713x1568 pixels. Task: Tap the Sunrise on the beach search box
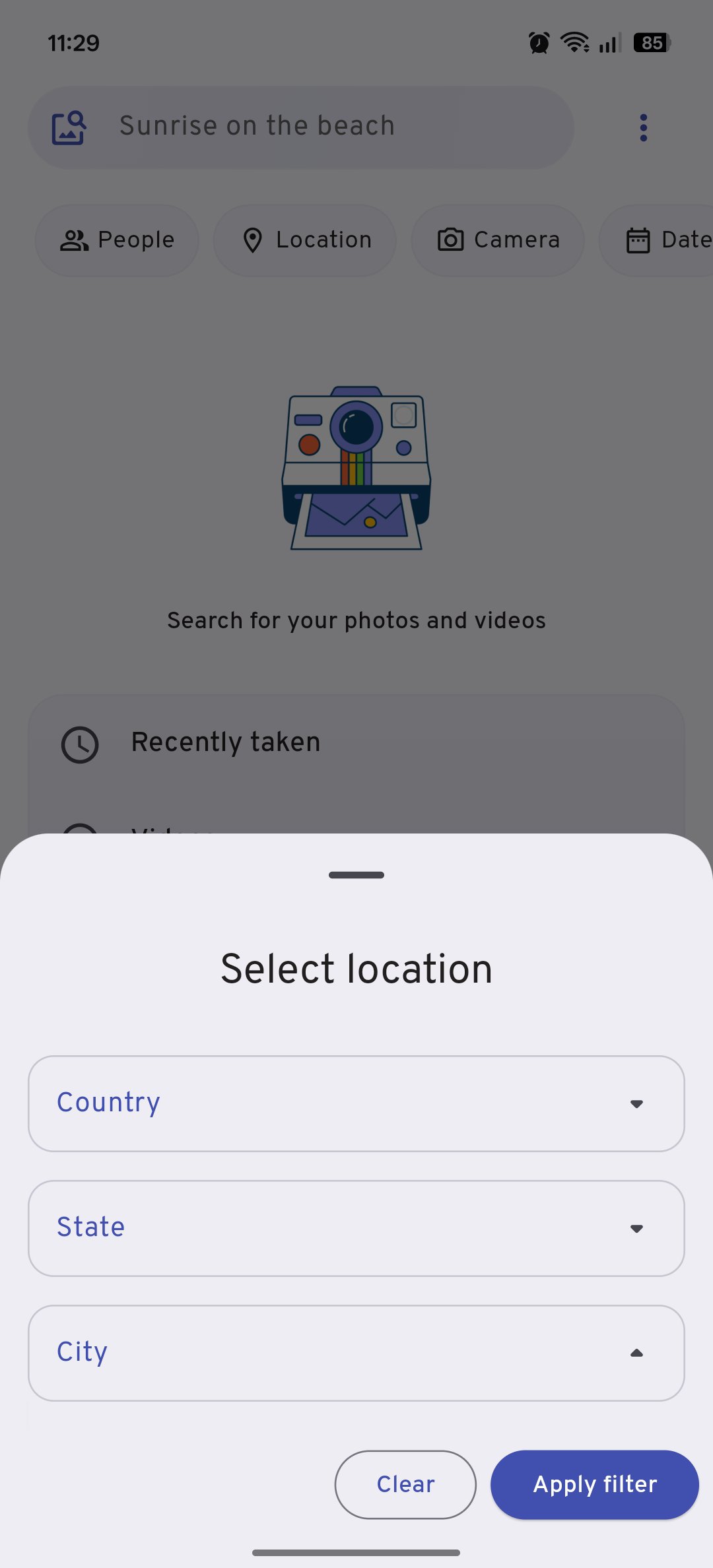pyautogui.click(x=300, y=127)
